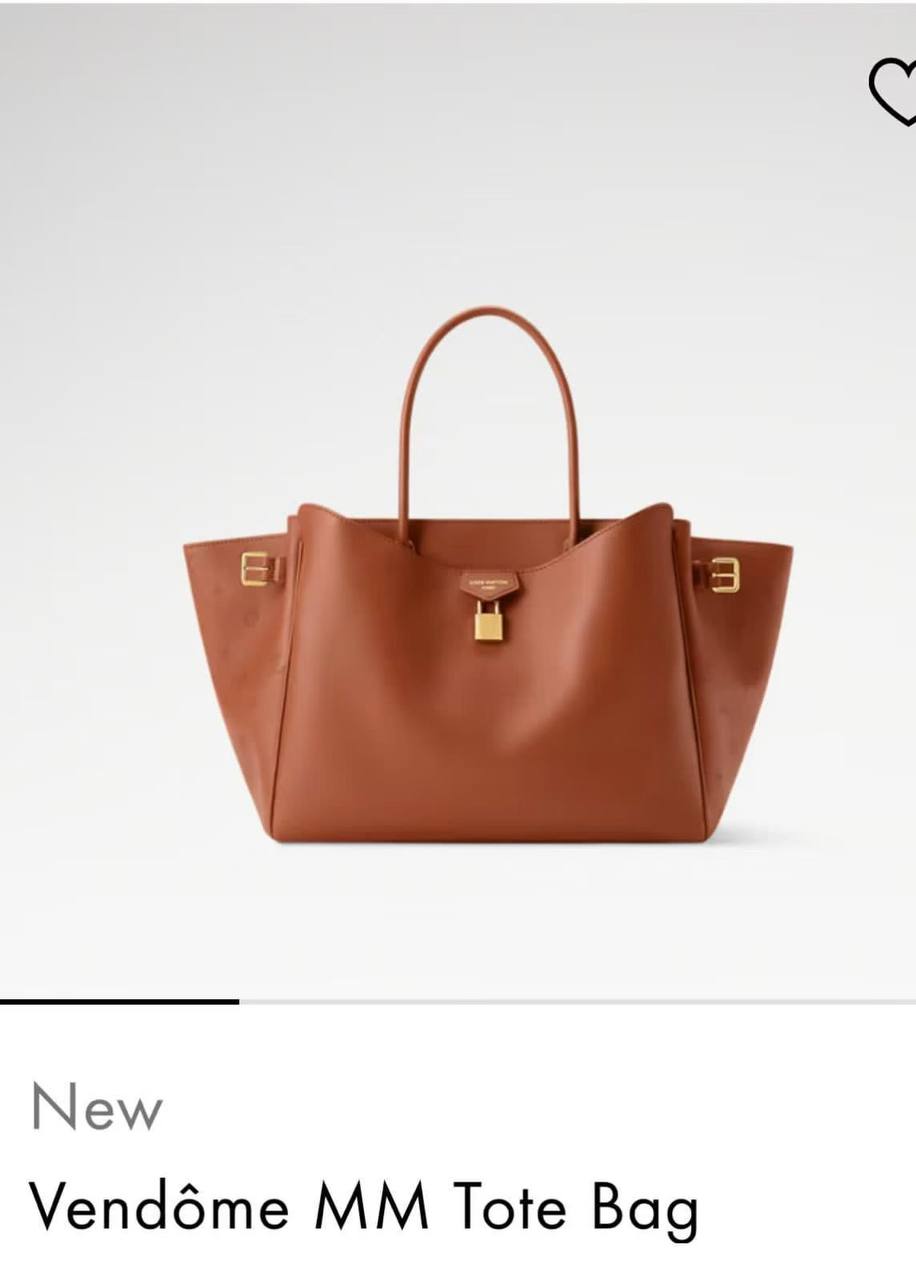Open the brown tote bag product image
Viewport: 916px width, 1280px height.
coord(487,620)
